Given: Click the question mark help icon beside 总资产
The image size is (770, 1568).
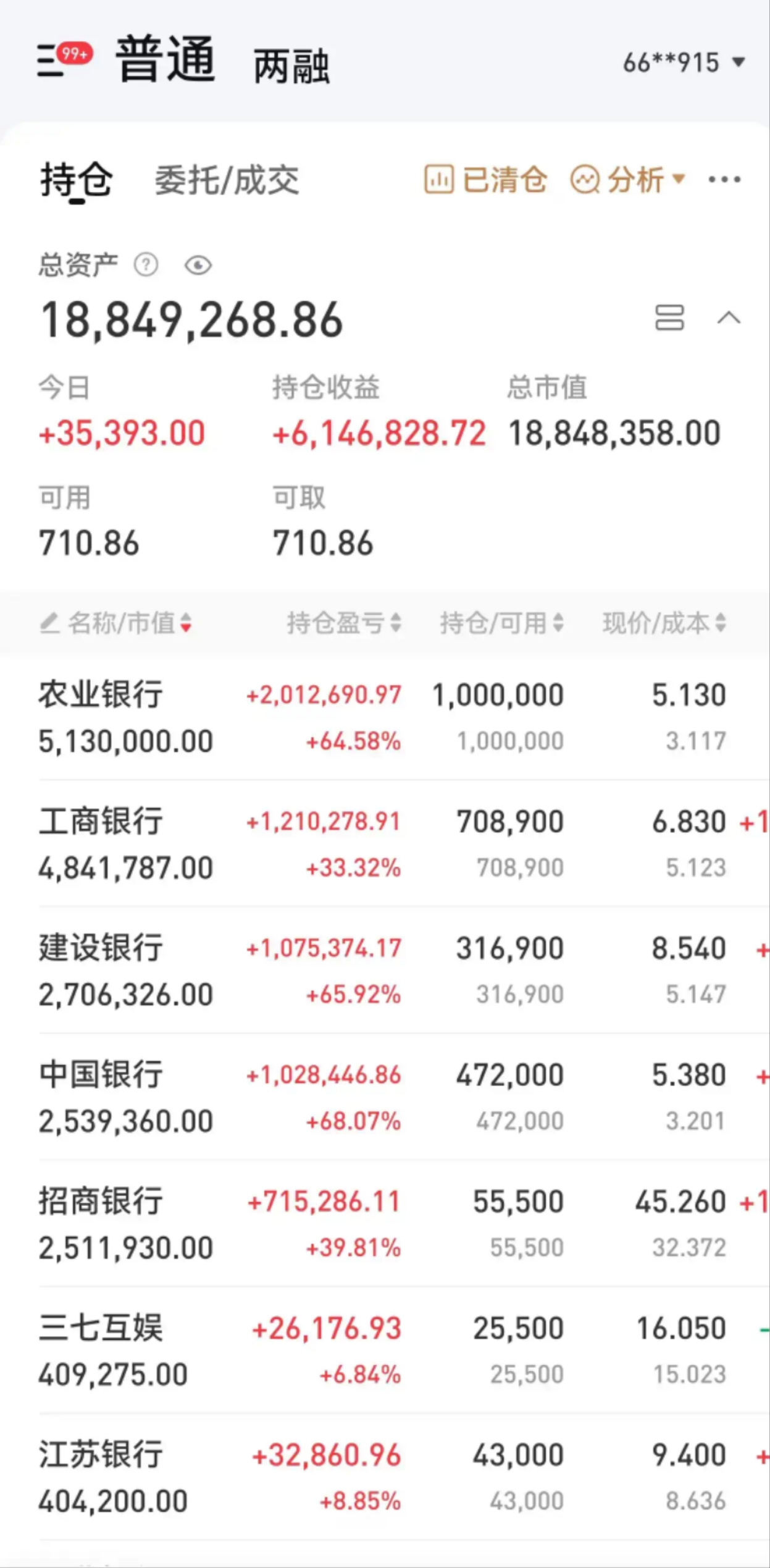Looking at the screenshot, I should coord(147,265).
